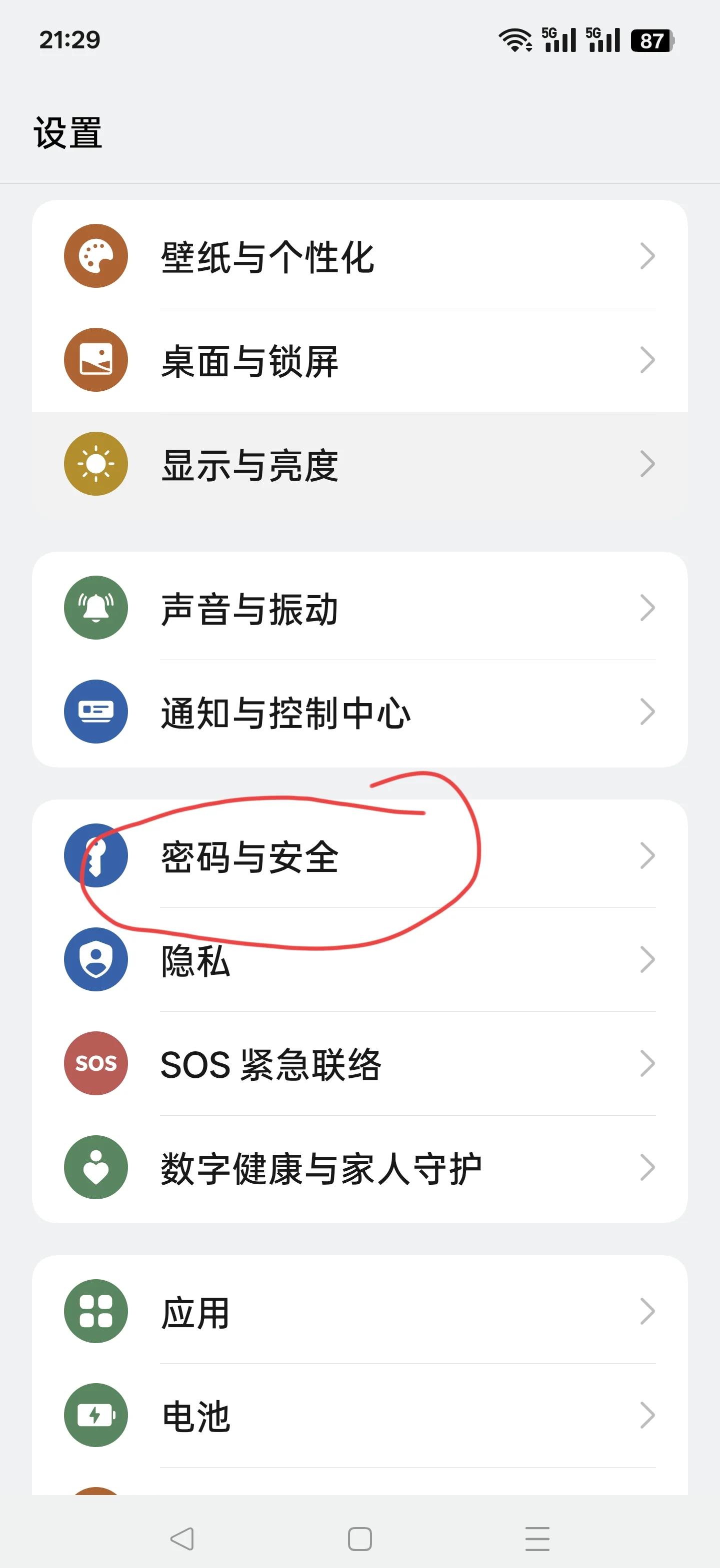Tap the wallpaper palette icon for 壁纸与个性化
Screen dimensions: 720x1568
[95, 256]
